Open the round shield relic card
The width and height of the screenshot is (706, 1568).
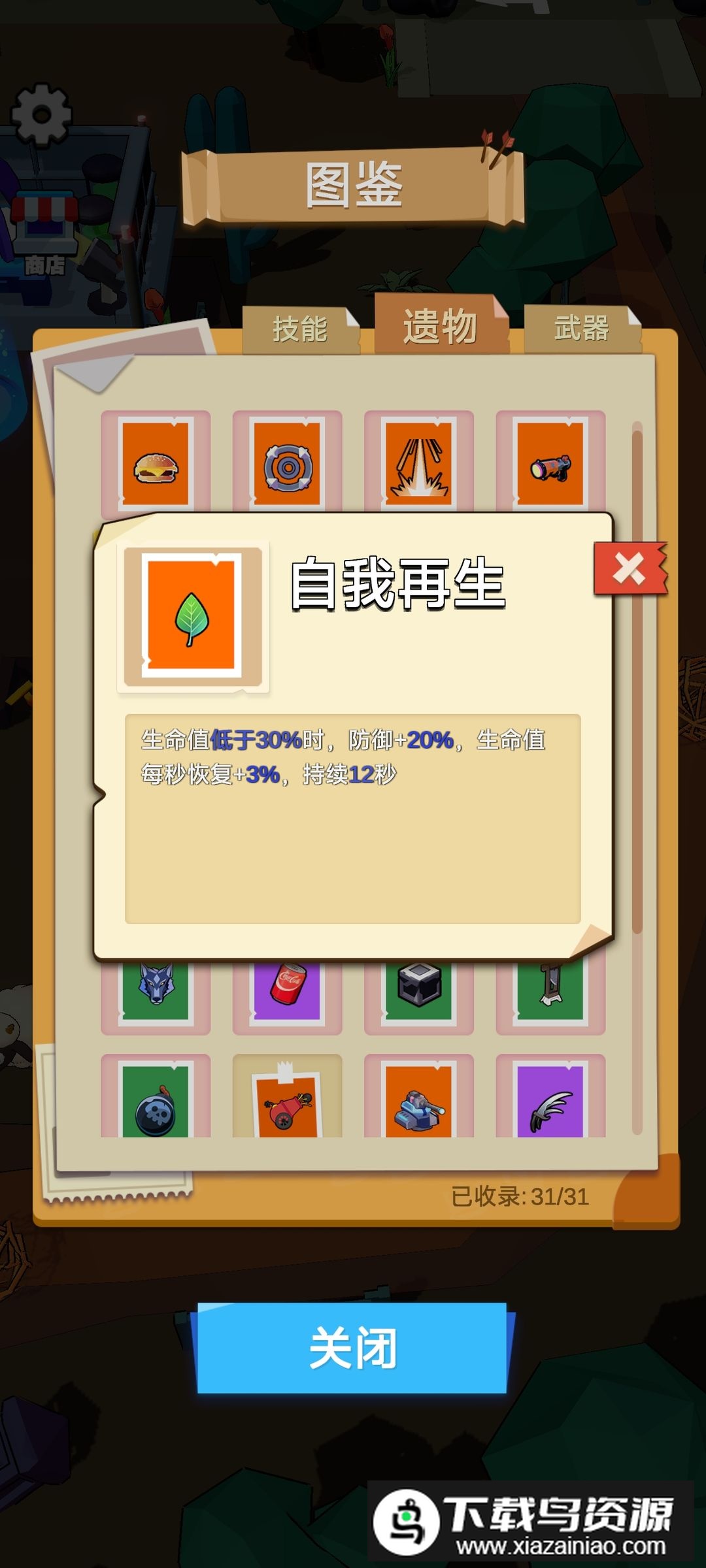click(288, 465)
